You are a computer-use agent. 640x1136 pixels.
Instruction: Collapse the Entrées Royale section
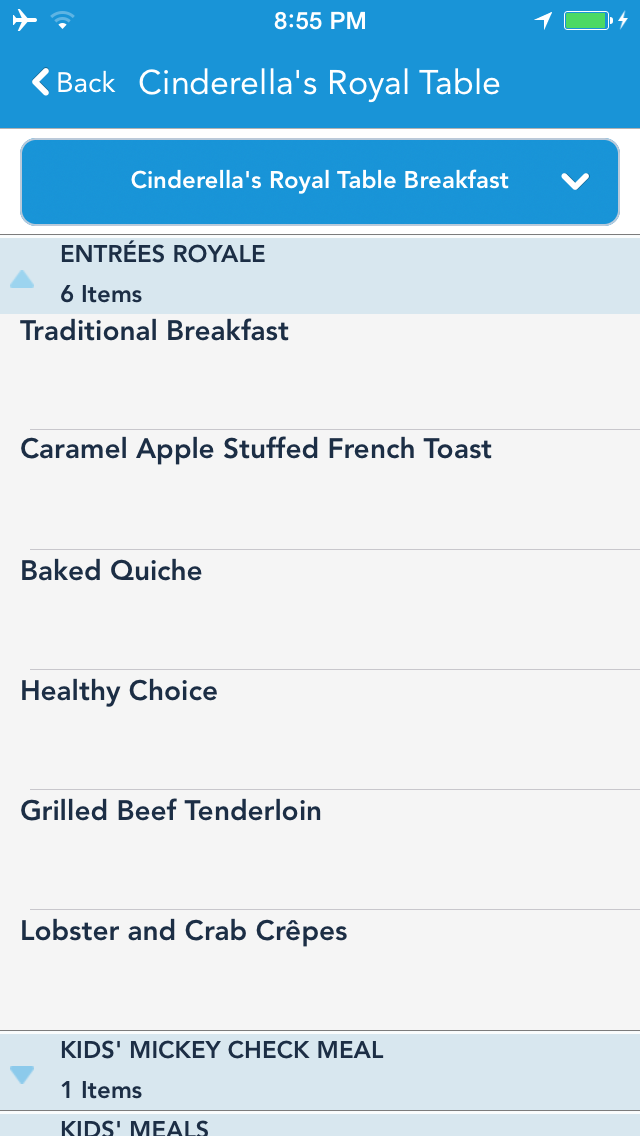22,279
